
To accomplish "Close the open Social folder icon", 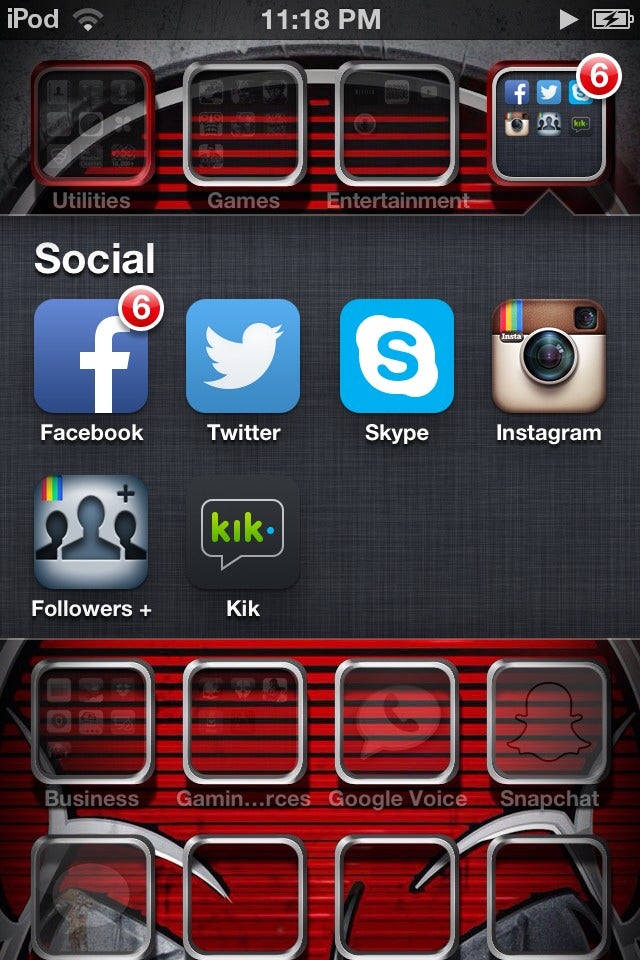I will pos(548,122).
